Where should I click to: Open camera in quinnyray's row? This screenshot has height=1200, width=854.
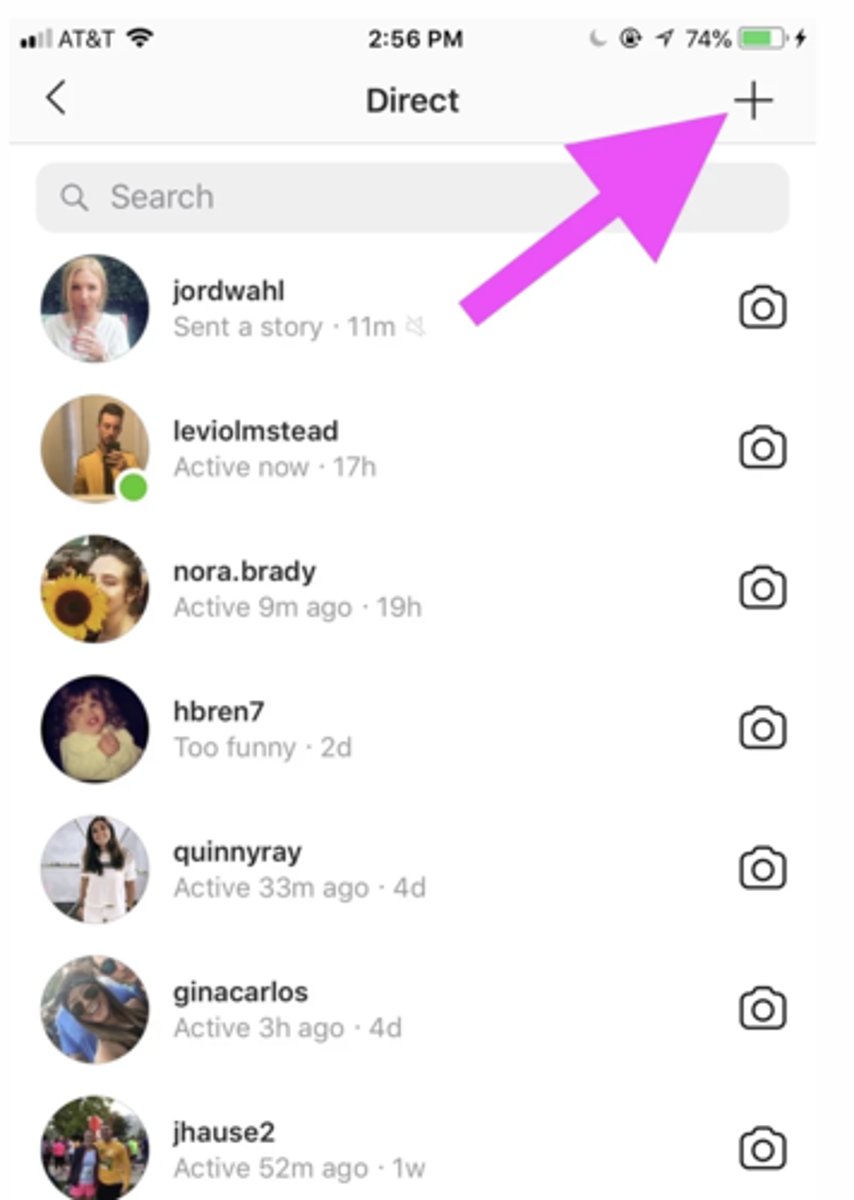[x=763, y=868]
